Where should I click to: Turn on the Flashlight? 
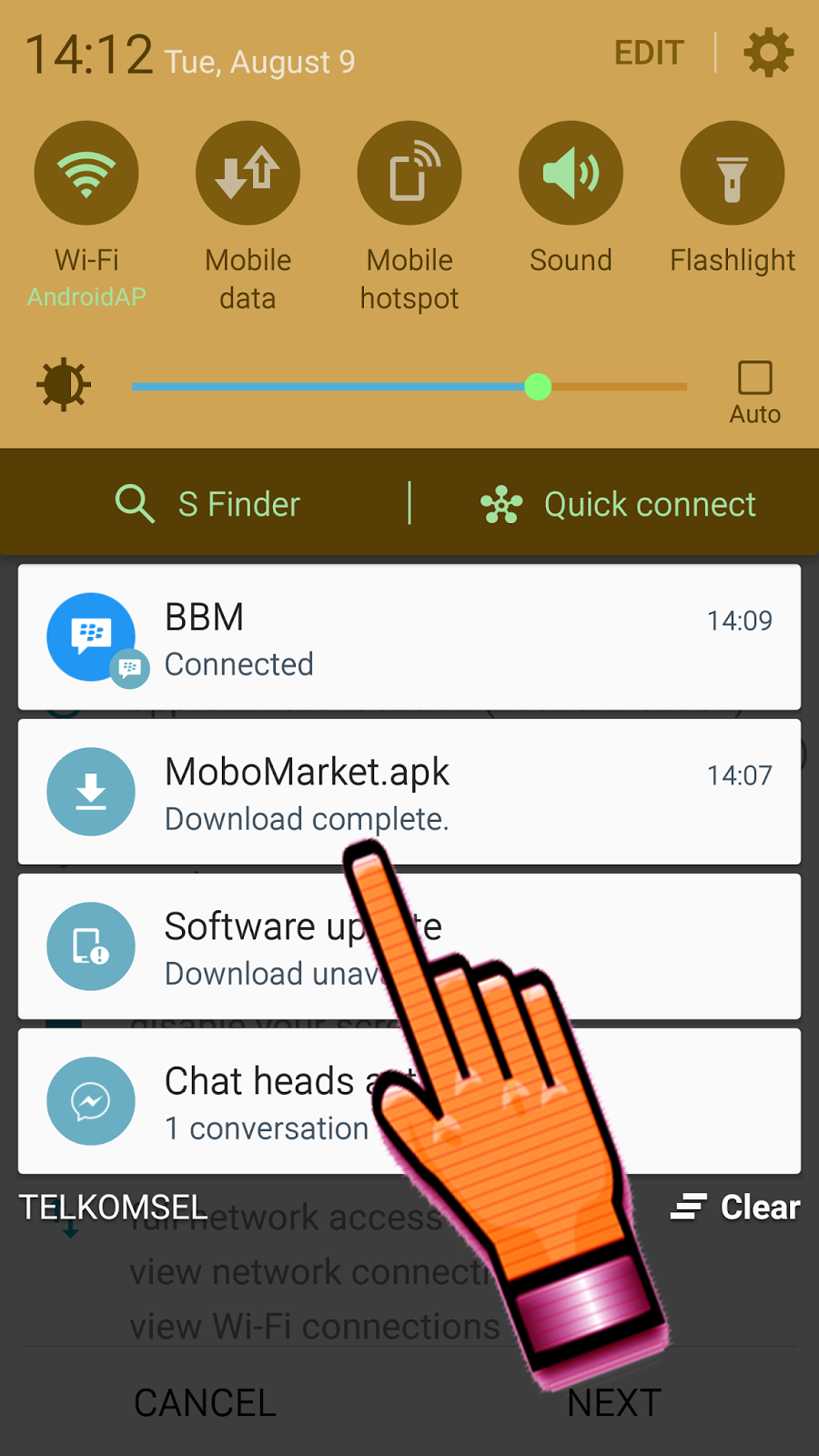point(733,172)
